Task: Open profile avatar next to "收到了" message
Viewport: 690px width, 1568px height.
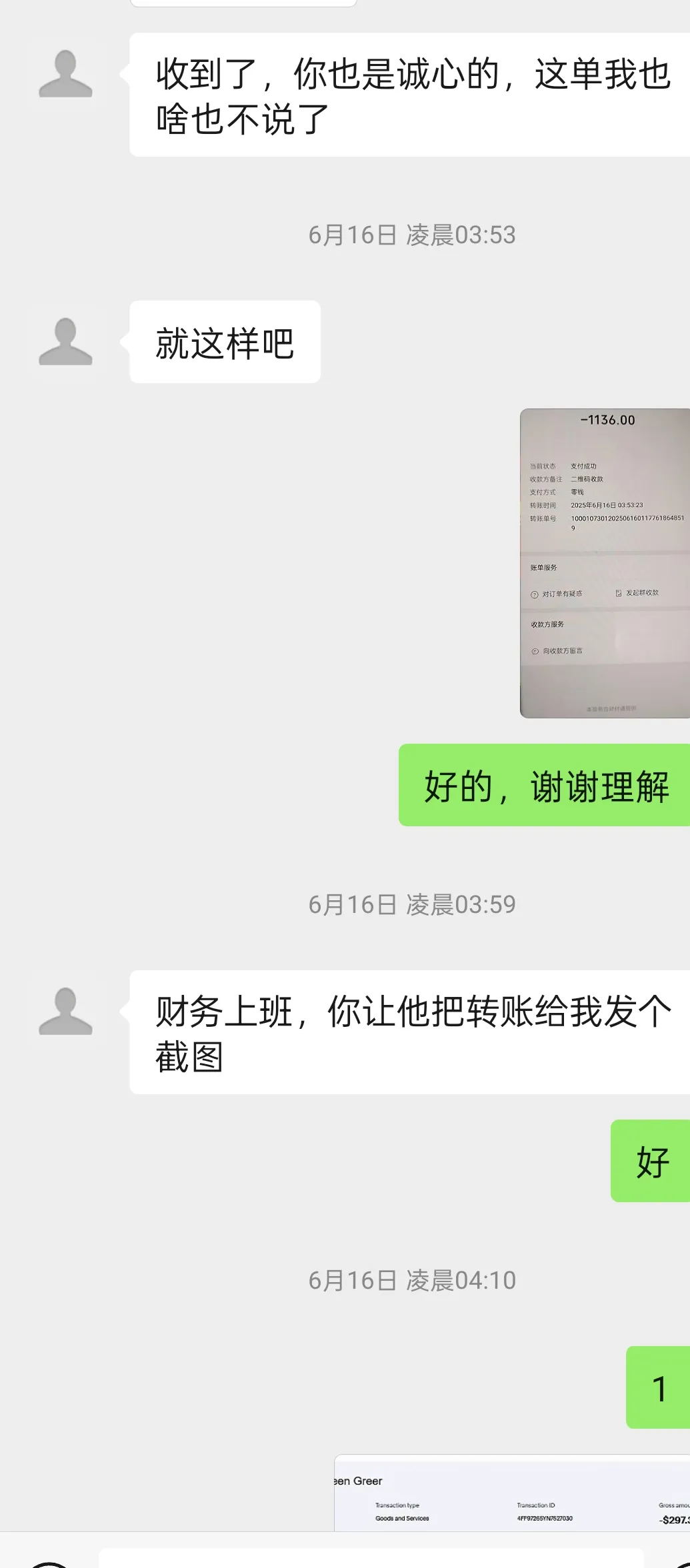Action: click(65, 74)
